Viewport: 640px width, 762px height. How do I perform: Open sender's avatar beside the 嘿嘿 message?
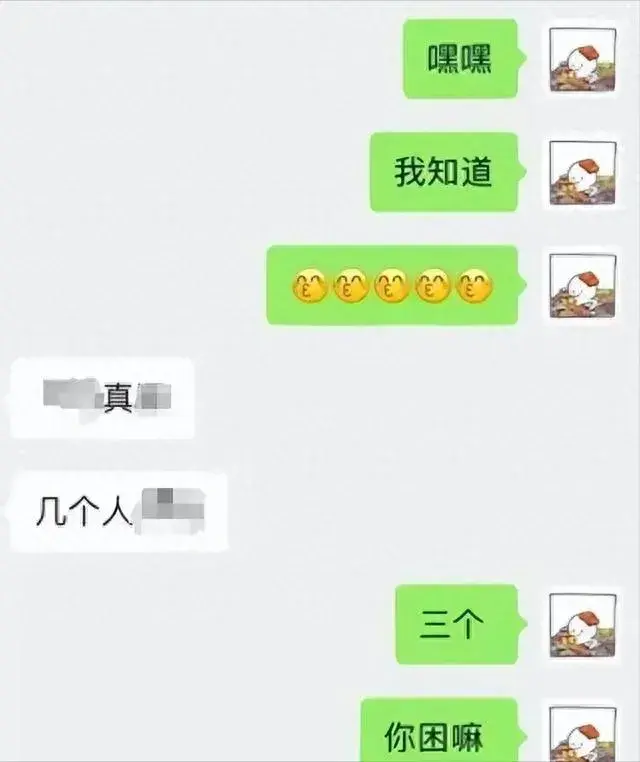coord(583,60)
